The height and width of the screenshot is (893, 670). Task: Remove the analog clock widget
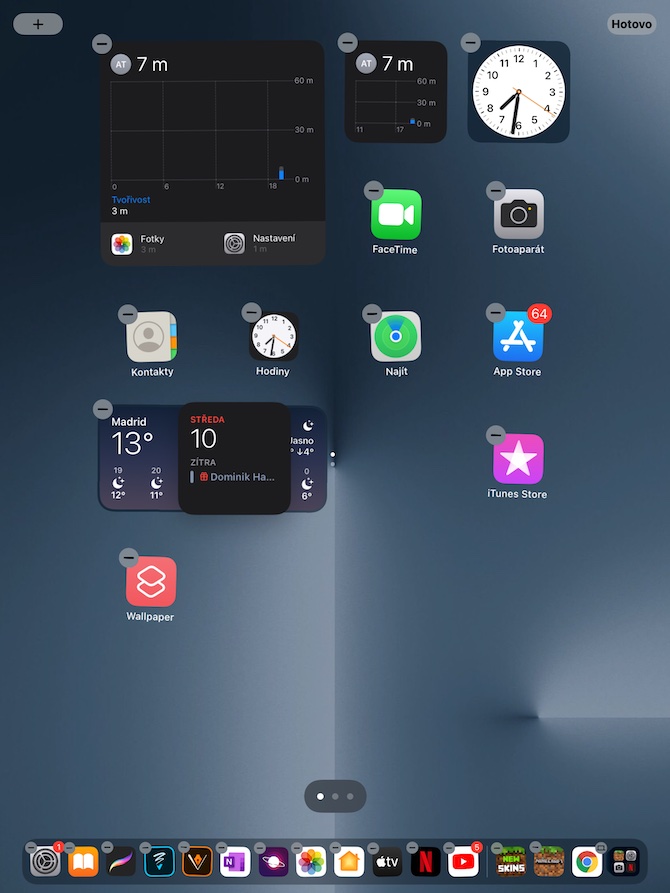pos(470,42)
